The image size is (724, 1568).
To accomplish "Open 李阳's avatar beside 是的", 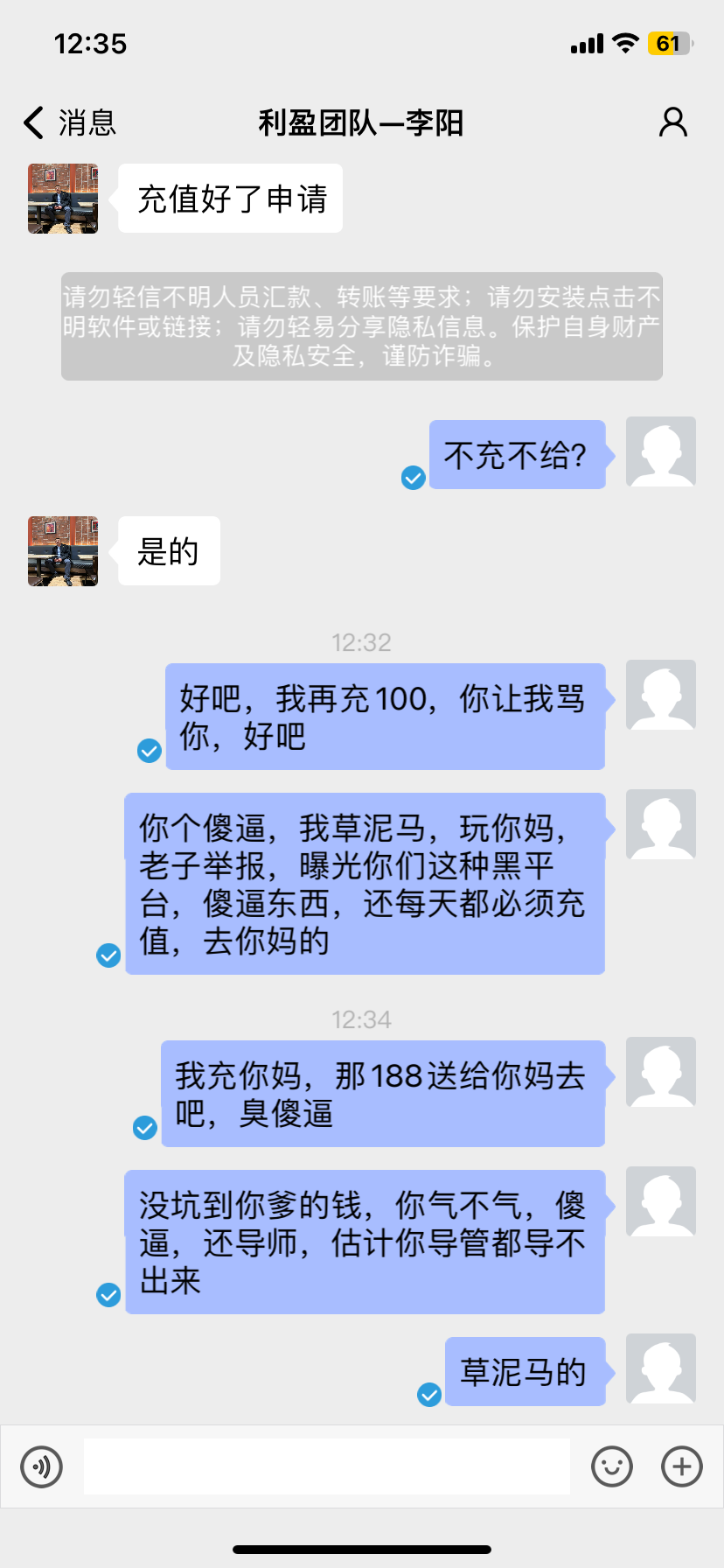I will 63,551.
